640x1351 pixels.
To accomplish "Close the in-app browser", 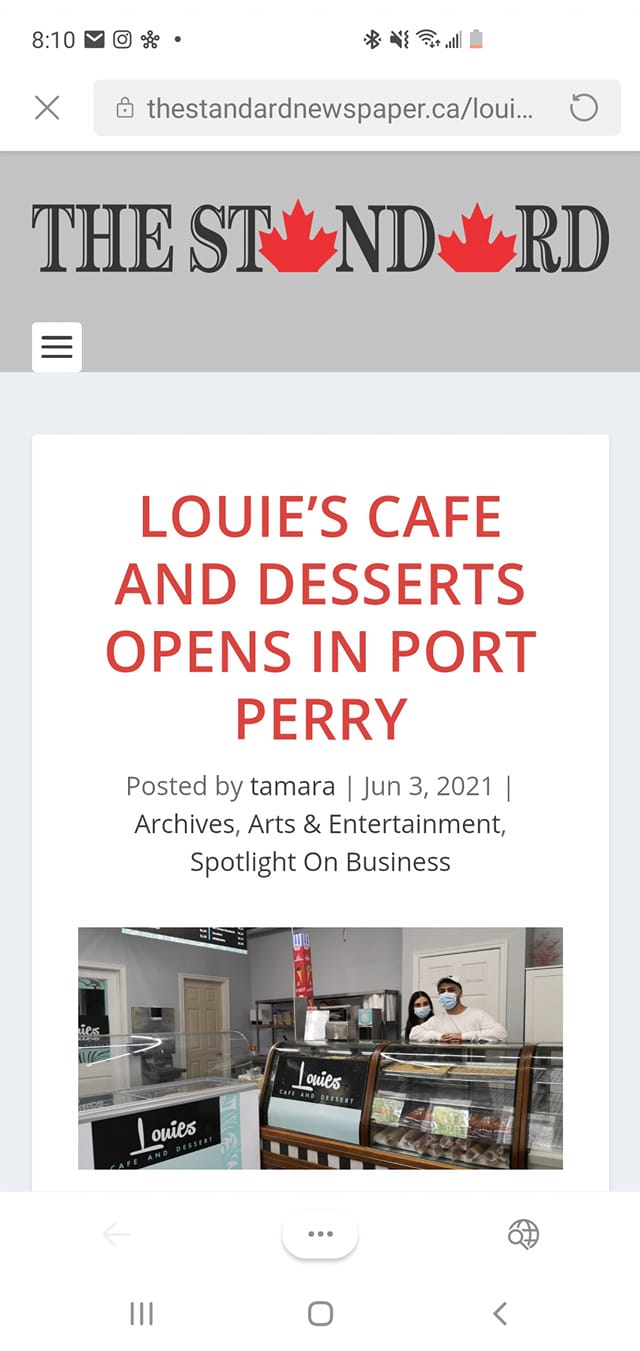I will tap(47, 108).
